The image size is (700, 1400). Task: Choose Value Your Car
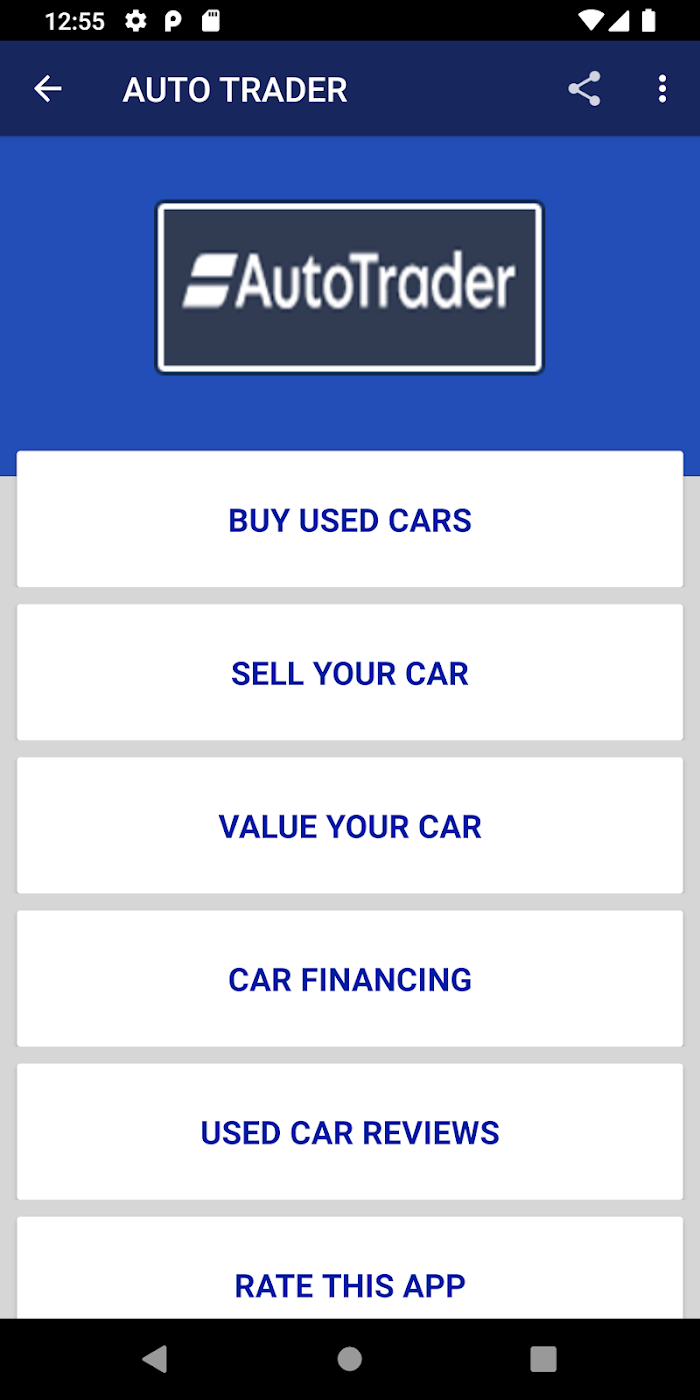pyautogui.click(x=350, y=825)
